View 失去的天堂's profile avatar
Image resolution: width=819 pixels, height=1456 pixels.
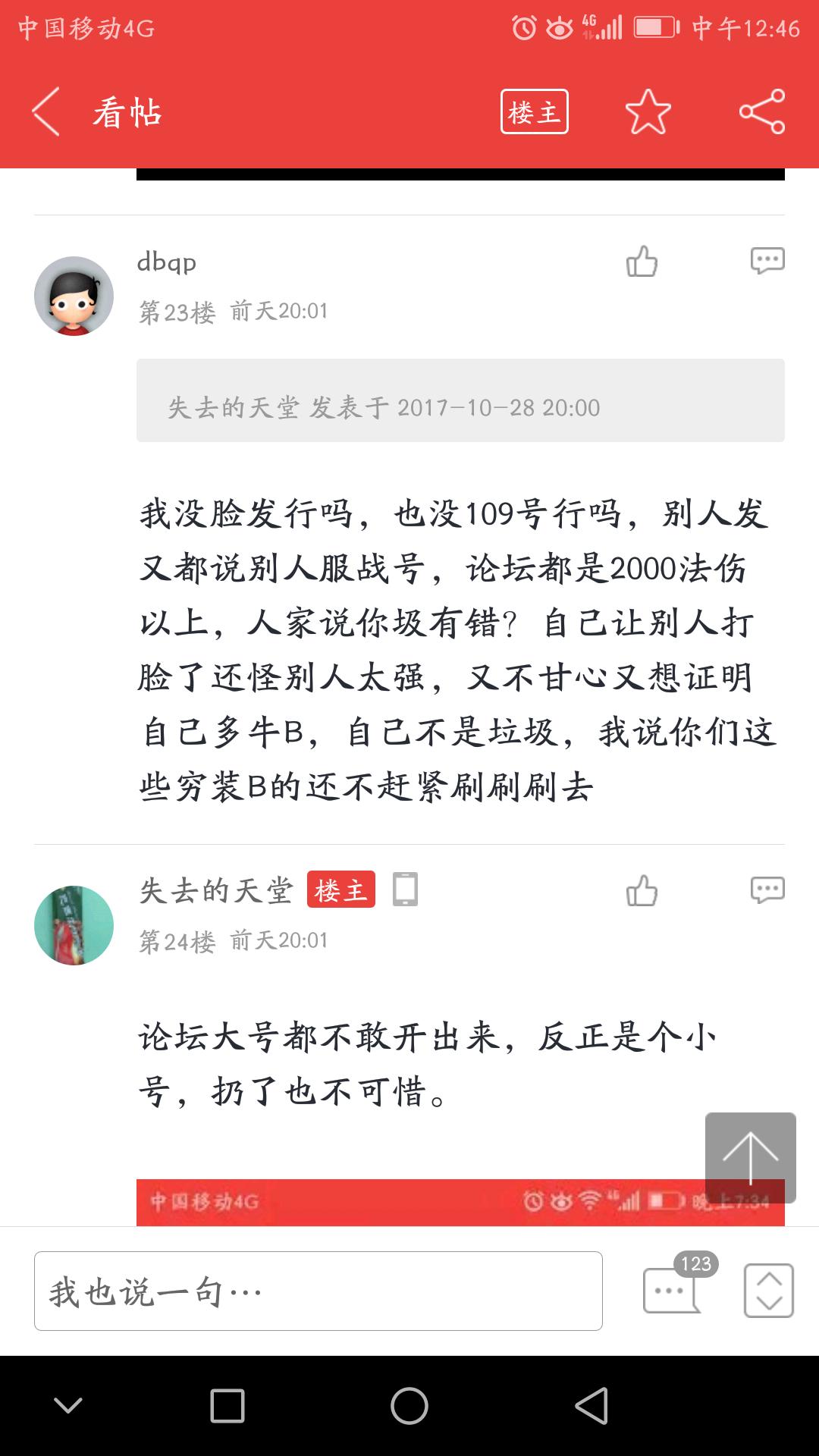74,925
